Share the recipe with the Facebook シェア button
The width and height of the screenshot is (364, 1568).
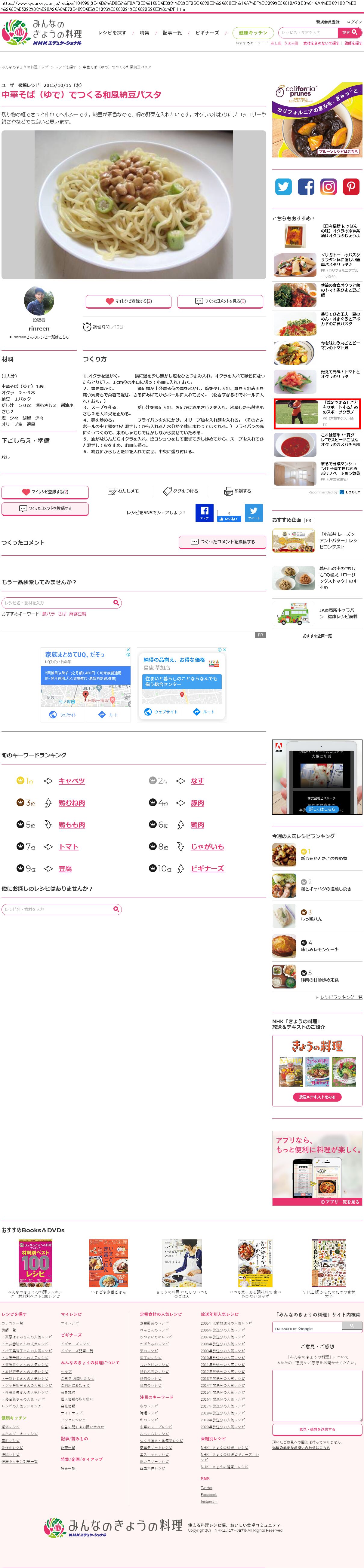(x=204, y=513)
